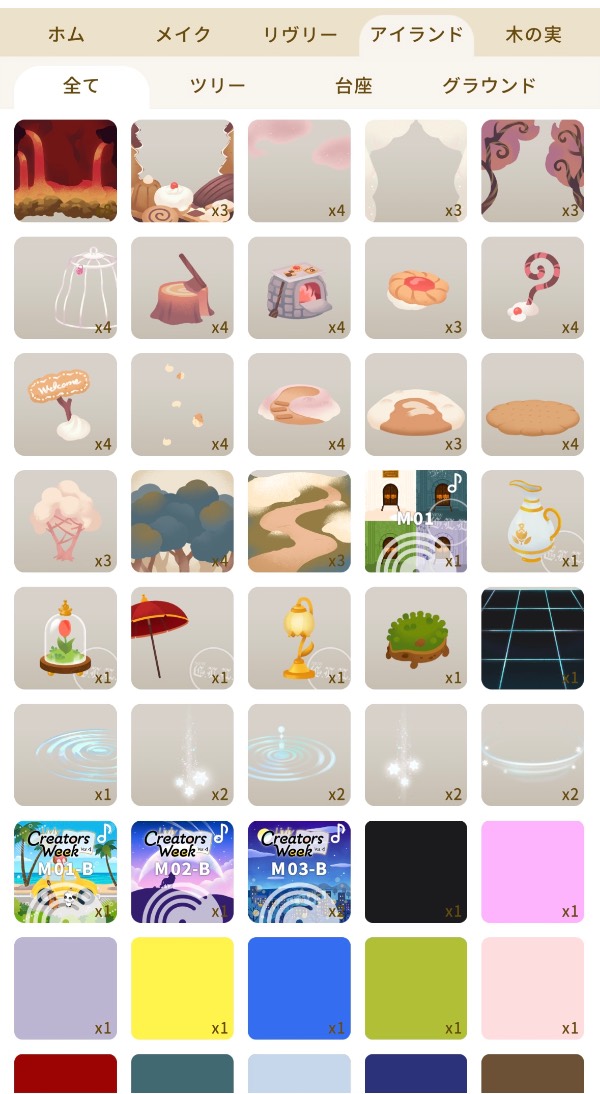Open the 木の実 tab

pos(533,35)
